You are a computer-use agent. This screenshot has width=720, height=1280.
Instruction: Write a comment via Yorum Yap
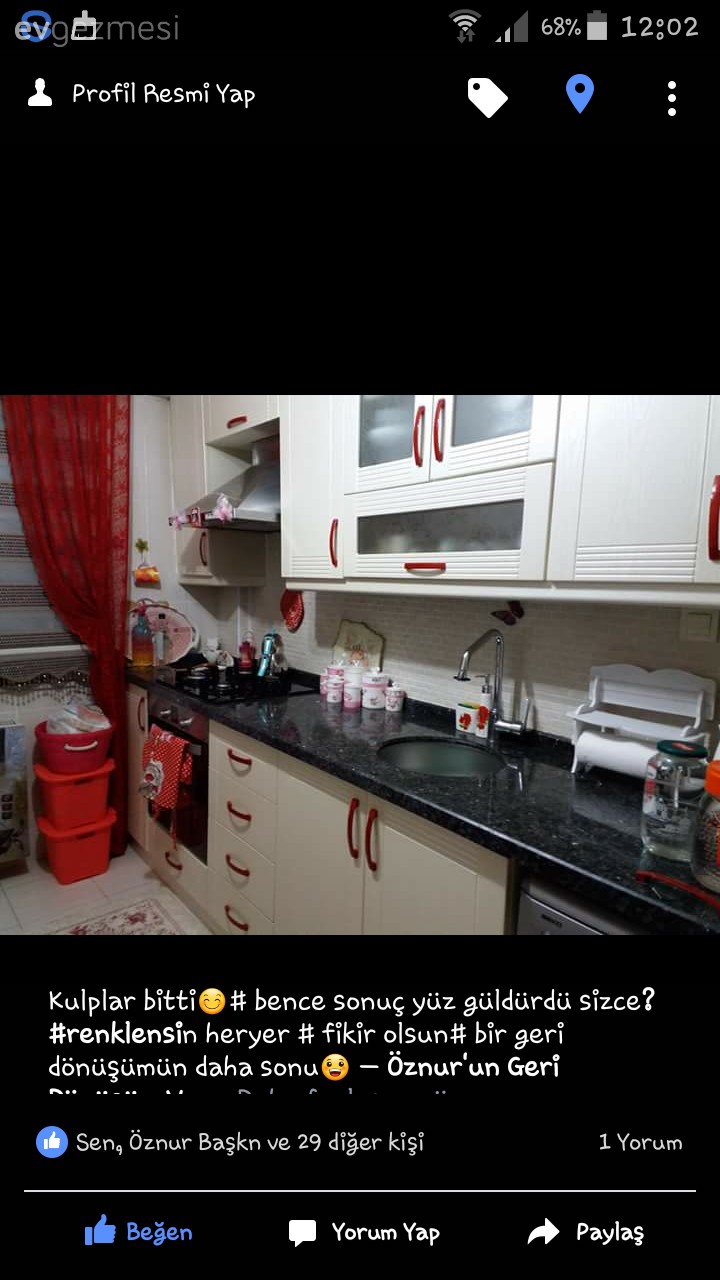coord(364,1232)
